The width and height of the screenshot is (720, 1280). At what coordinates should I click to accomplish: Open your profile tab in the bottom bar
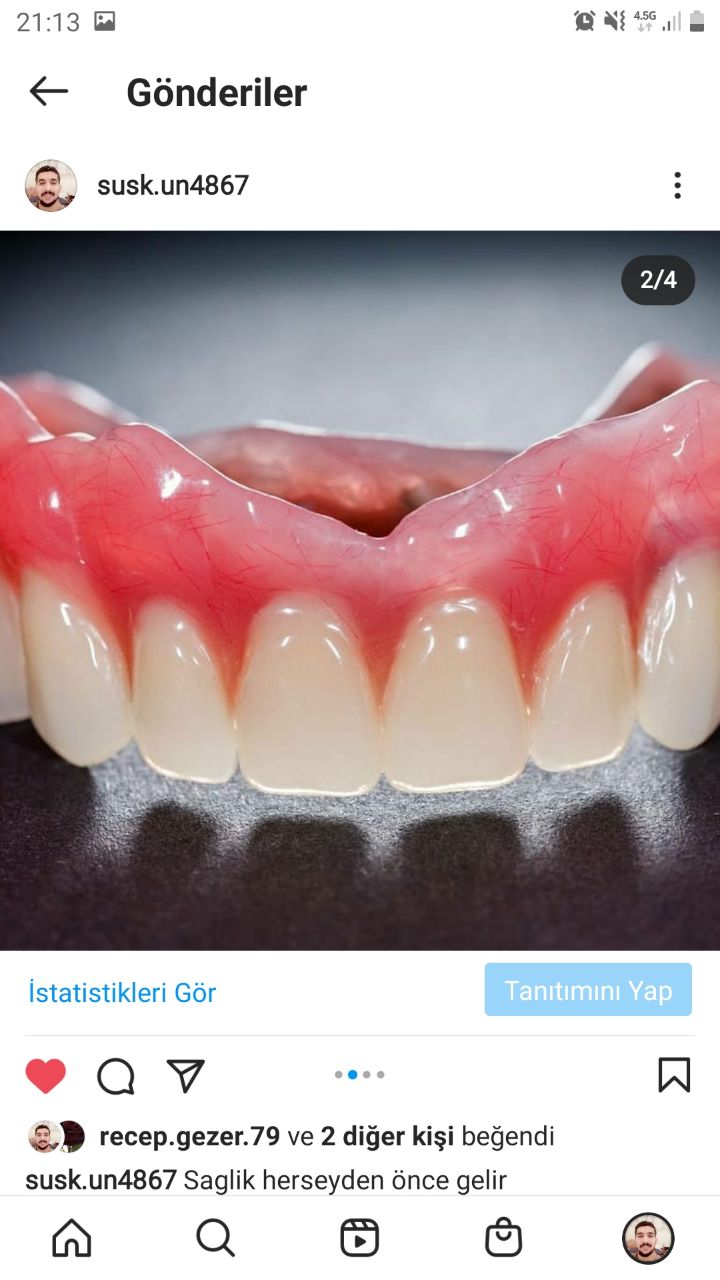coord(648,1238)
